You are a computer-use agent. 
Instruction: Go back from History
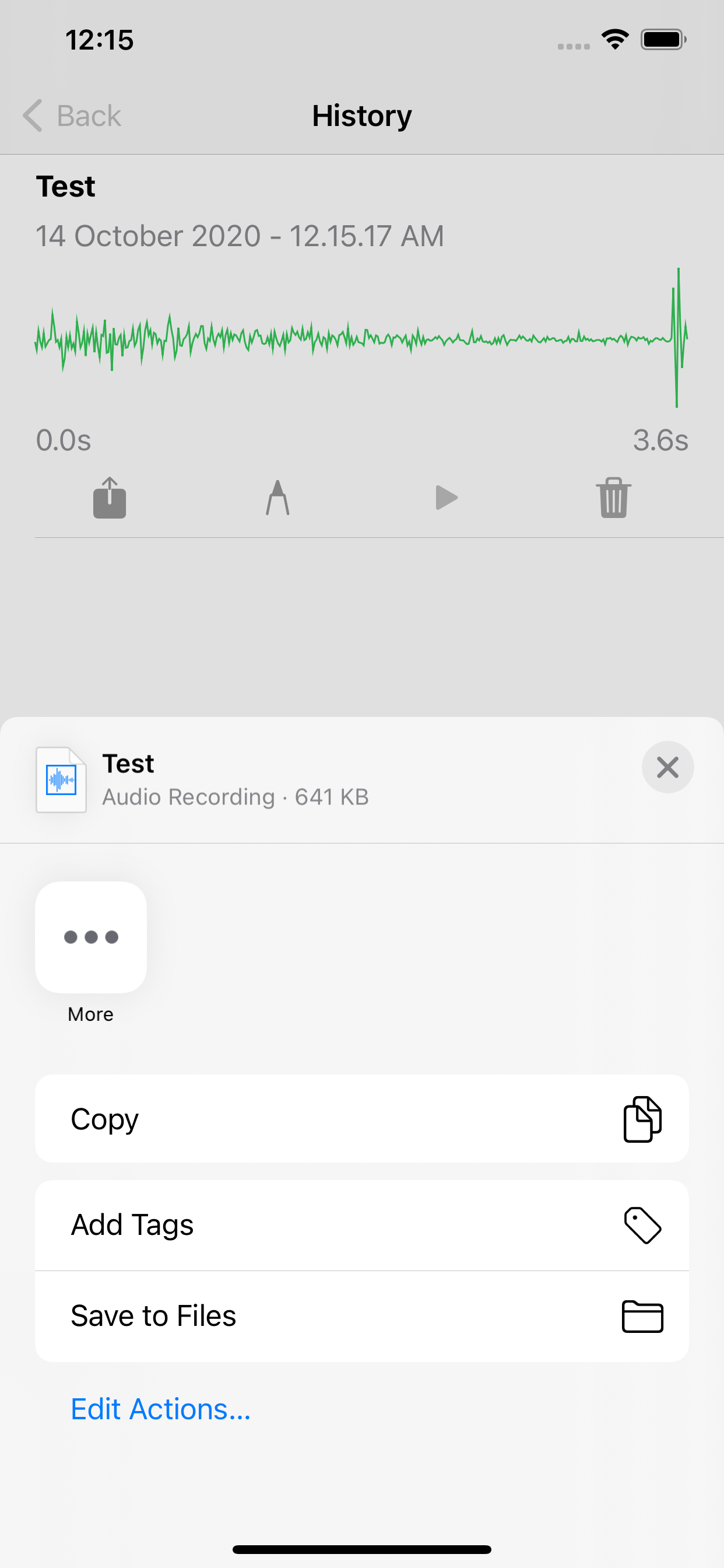72,116
